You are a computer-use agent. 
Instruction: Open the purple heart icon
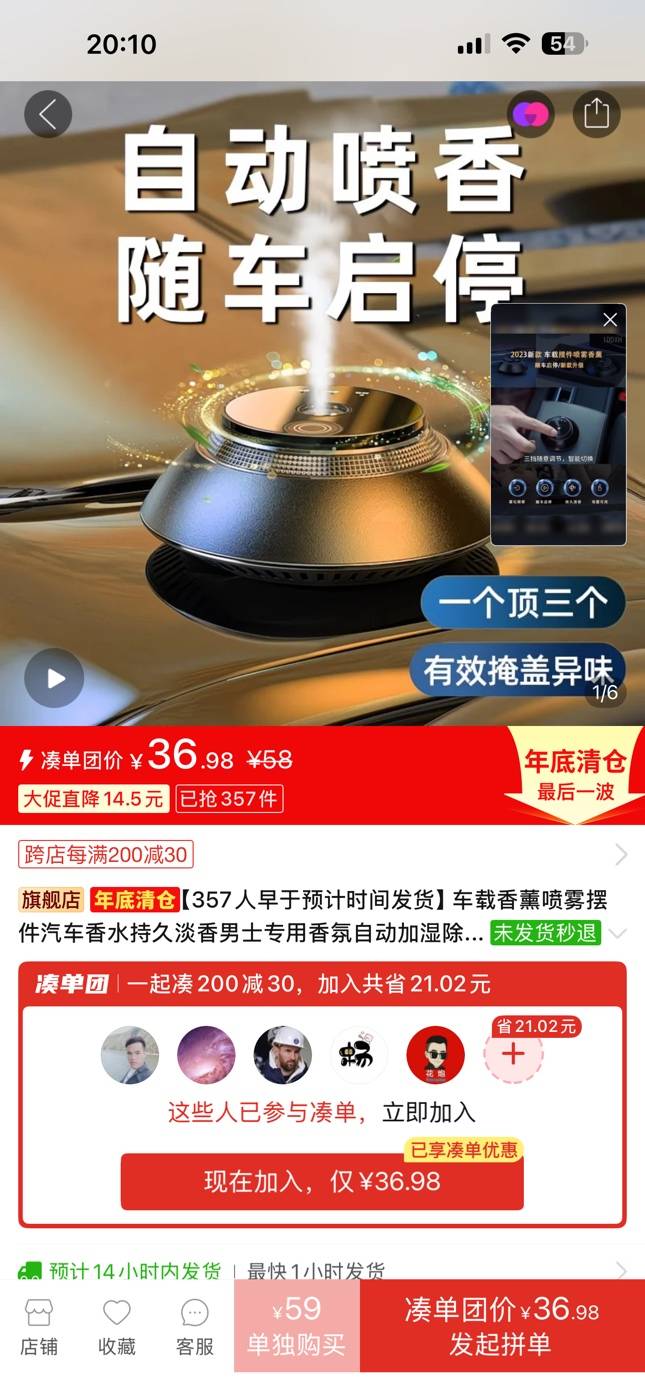[530, 114]
